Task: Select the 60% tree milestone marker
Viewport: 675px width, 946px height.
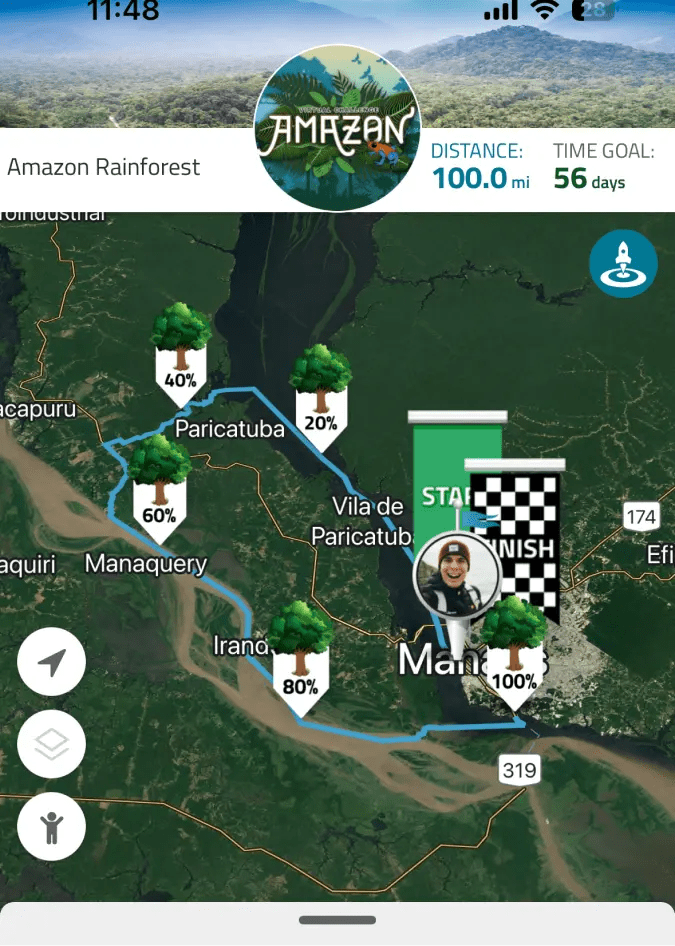Action: tap(160, 487)
